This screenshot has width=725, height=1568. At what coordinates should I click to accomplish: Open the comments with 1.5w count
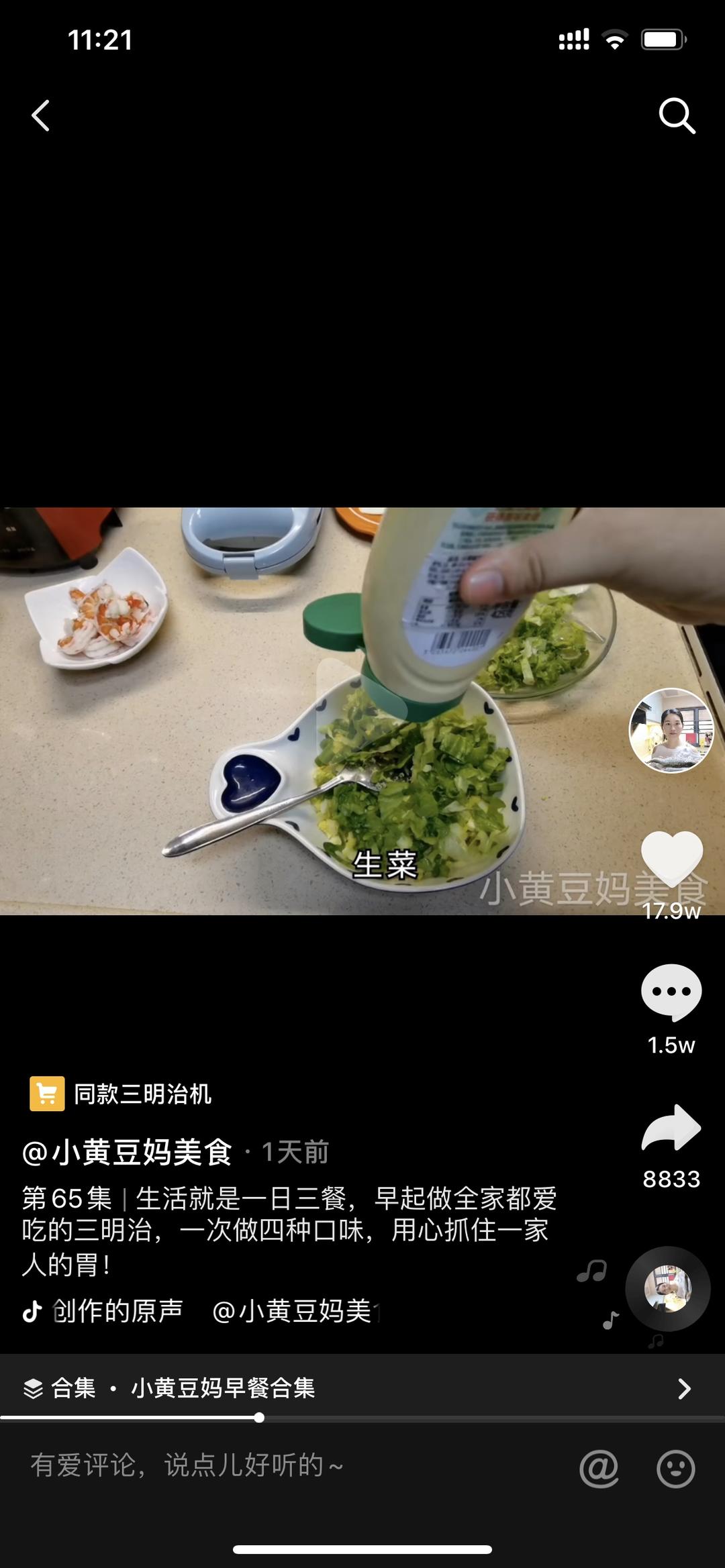point(671,992)
